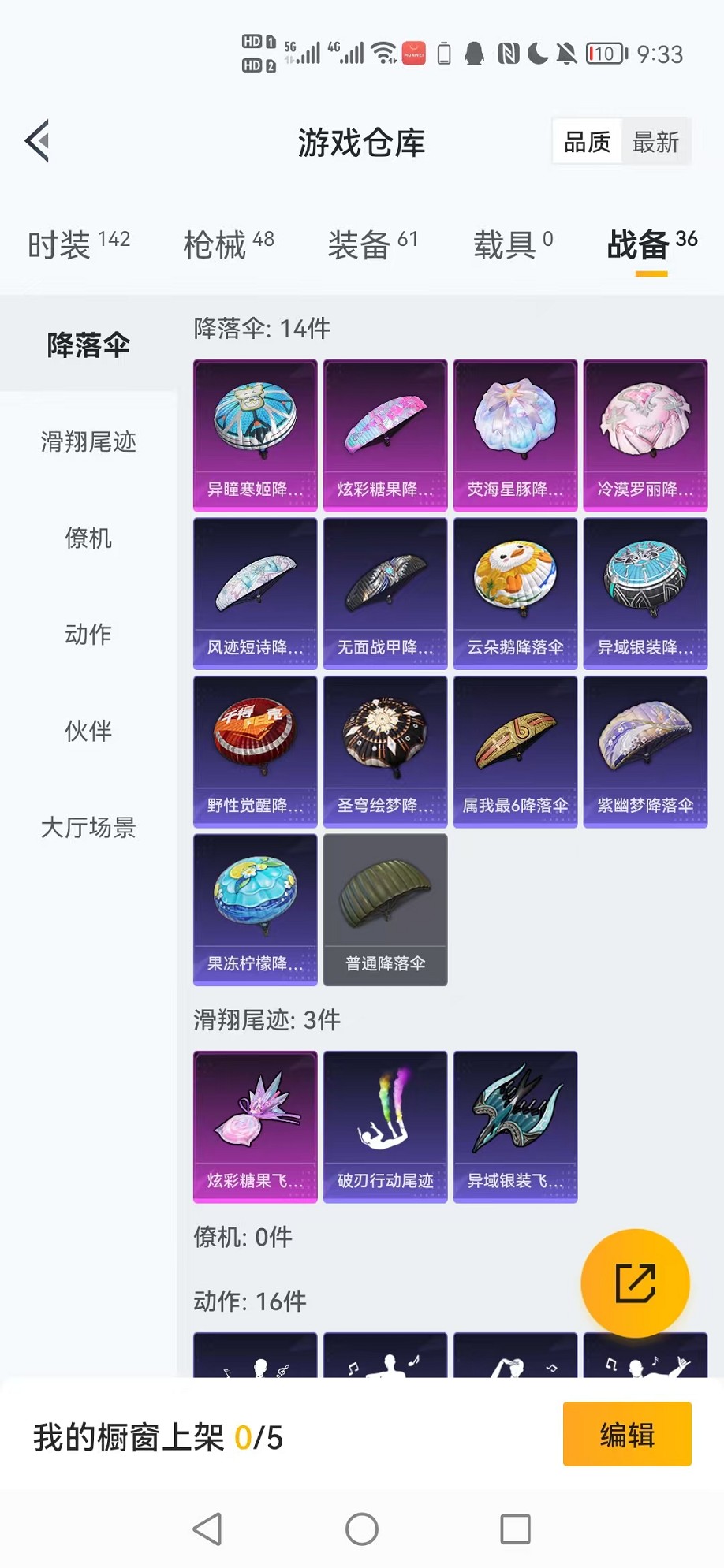This screenshot has width=724, height=1568.
Task: Open the 破刃行动尾迹 item
Action: coord(385,1127)
